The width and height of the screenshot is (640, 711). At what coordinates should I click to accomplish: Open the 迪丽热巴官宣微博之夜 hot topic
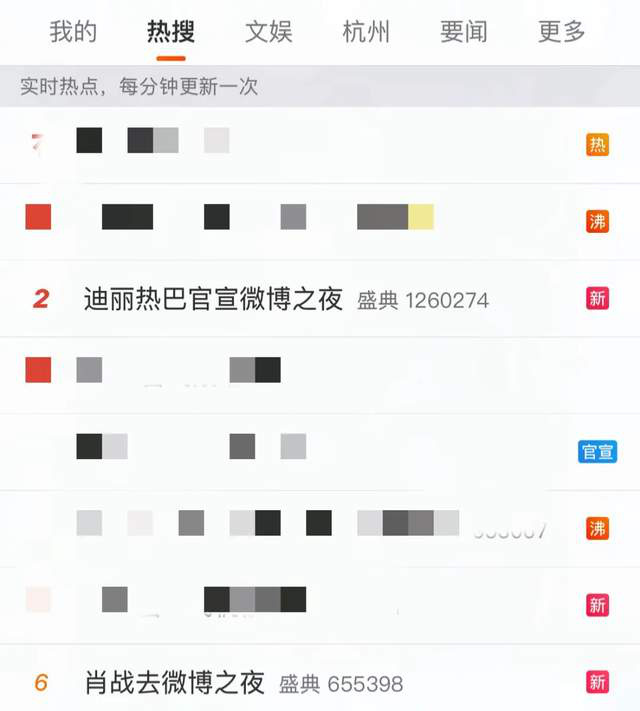click(213, 299)
